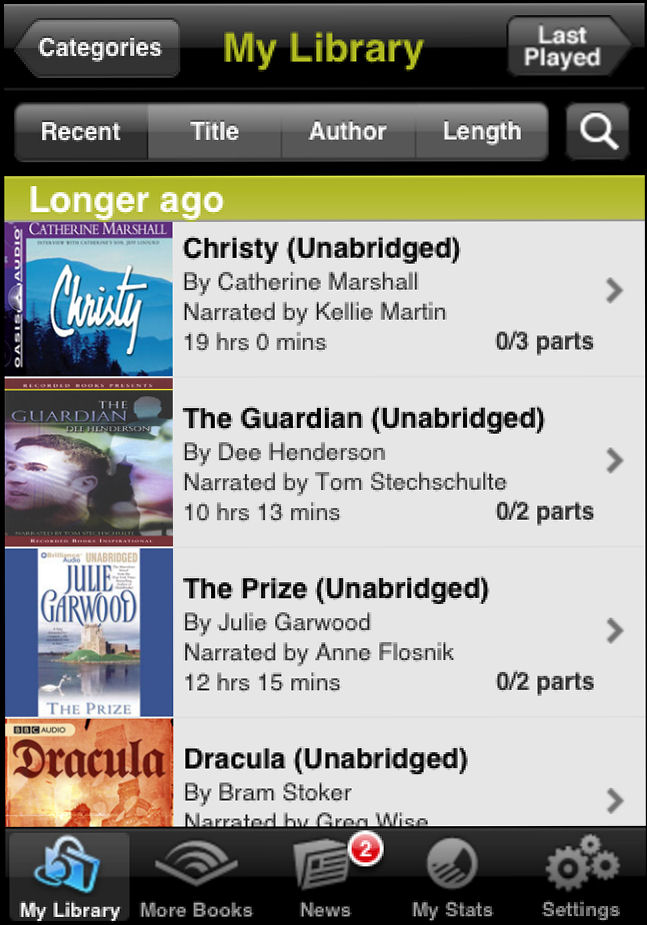Image resolution: width=647 pixels, height=925 pixels.
Task: Go back to Categories
Action: pos(98,48)
